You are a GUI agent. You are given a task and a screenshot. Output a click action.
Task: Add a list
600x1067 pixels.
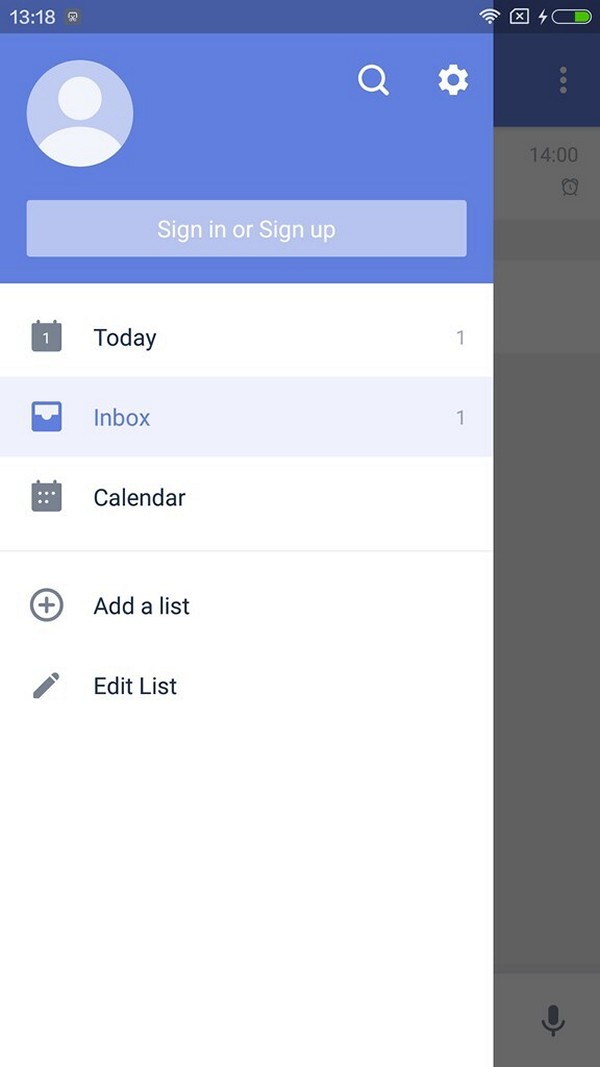(246, 605)
